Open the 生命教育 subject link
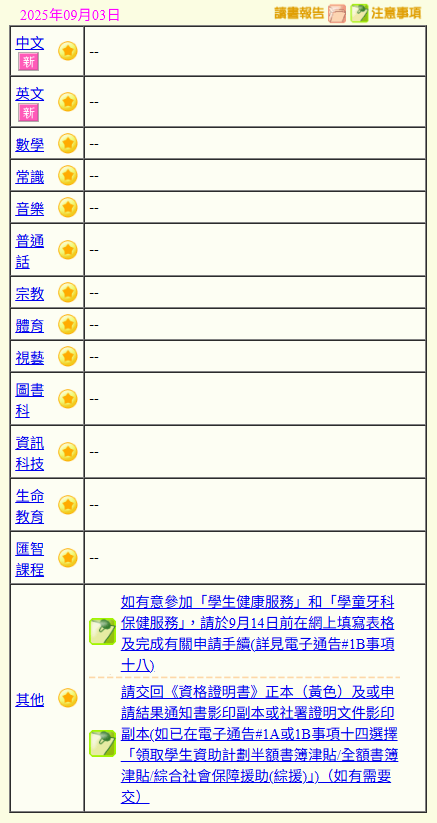This screenshot has width=437, height=823. tap(30, 506)
